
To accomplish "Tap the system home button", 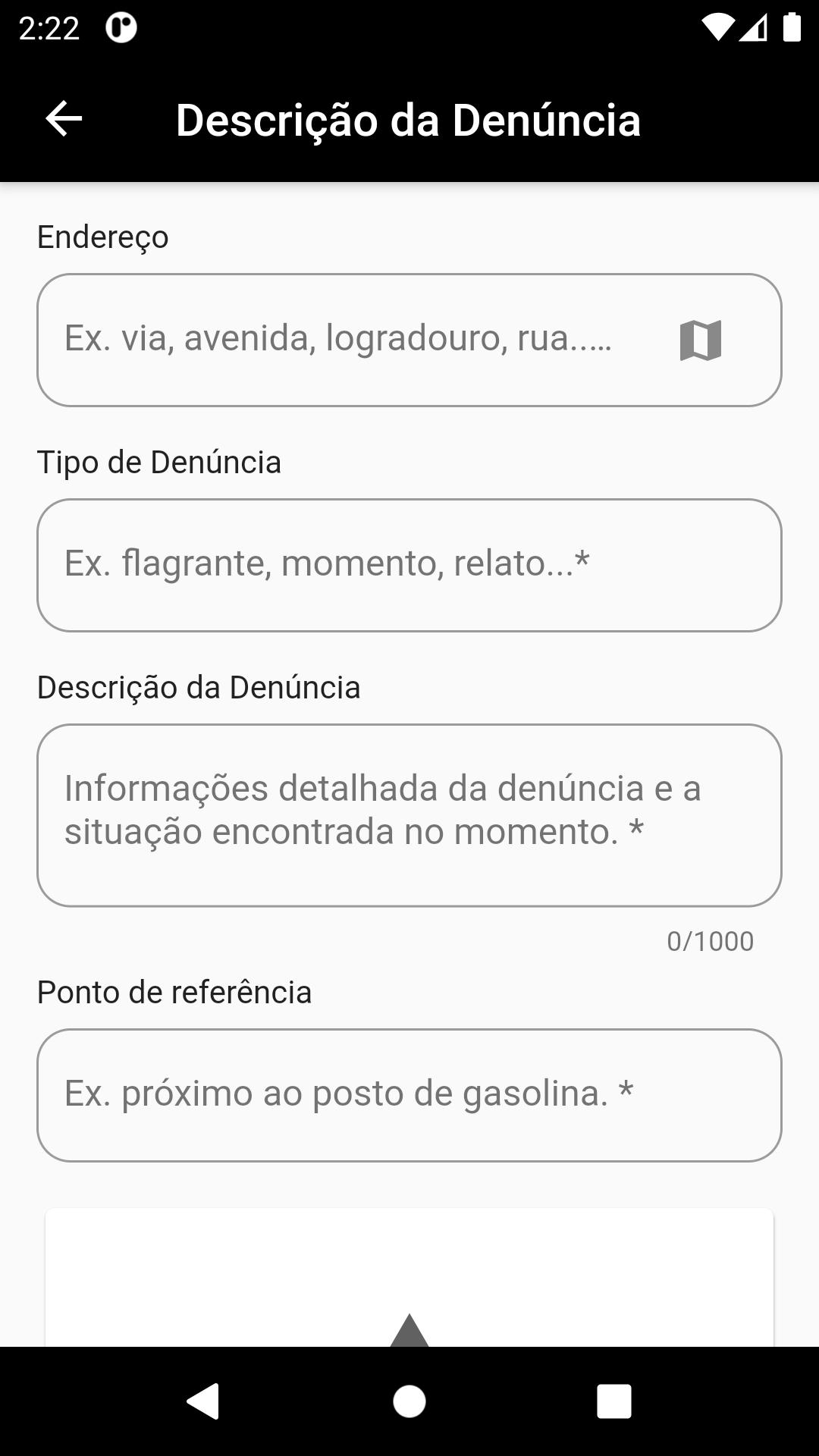I will (x=409, y=1401).
